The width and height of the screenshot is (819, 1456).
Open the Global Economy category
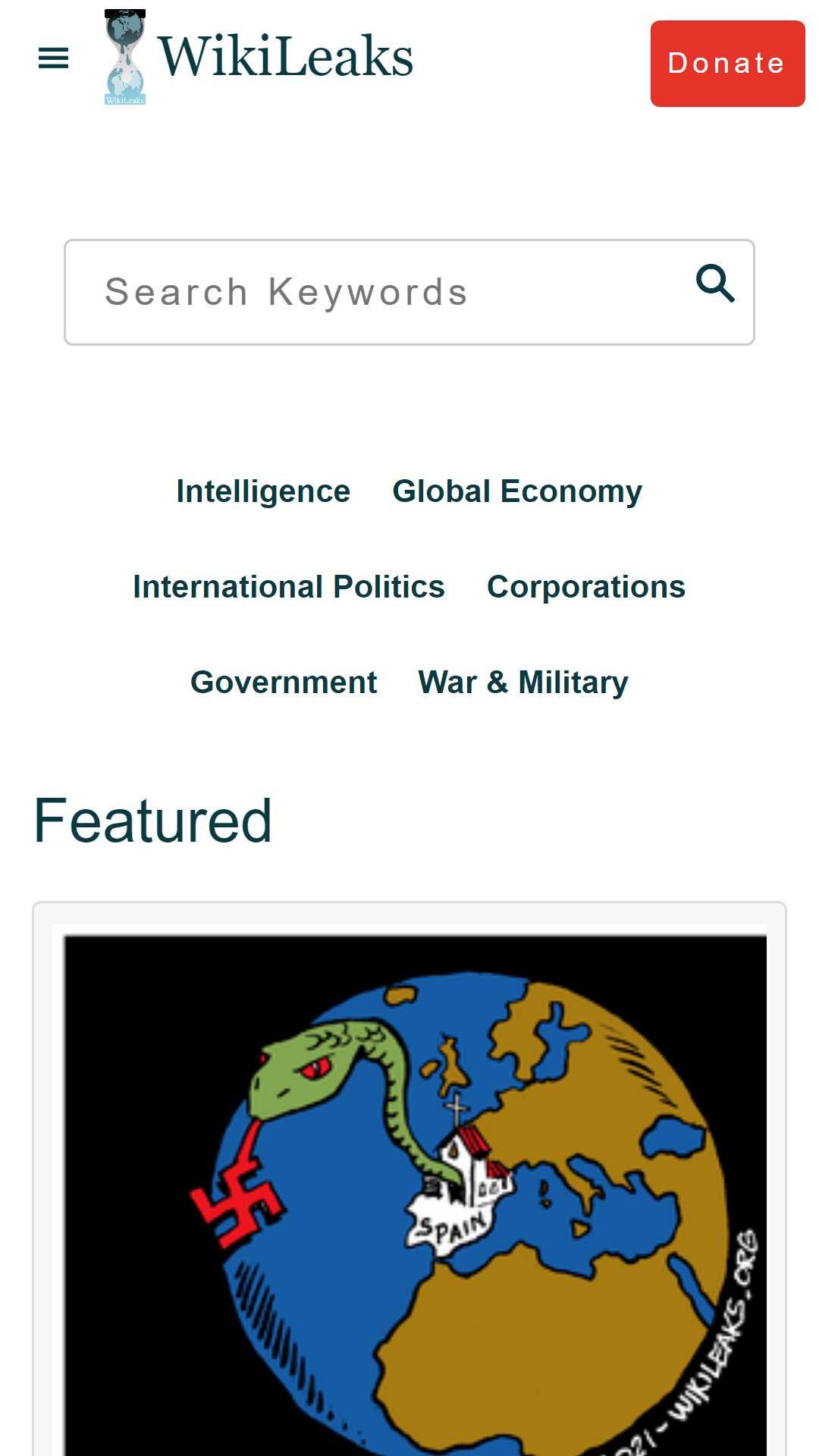[x=517, y=491]
